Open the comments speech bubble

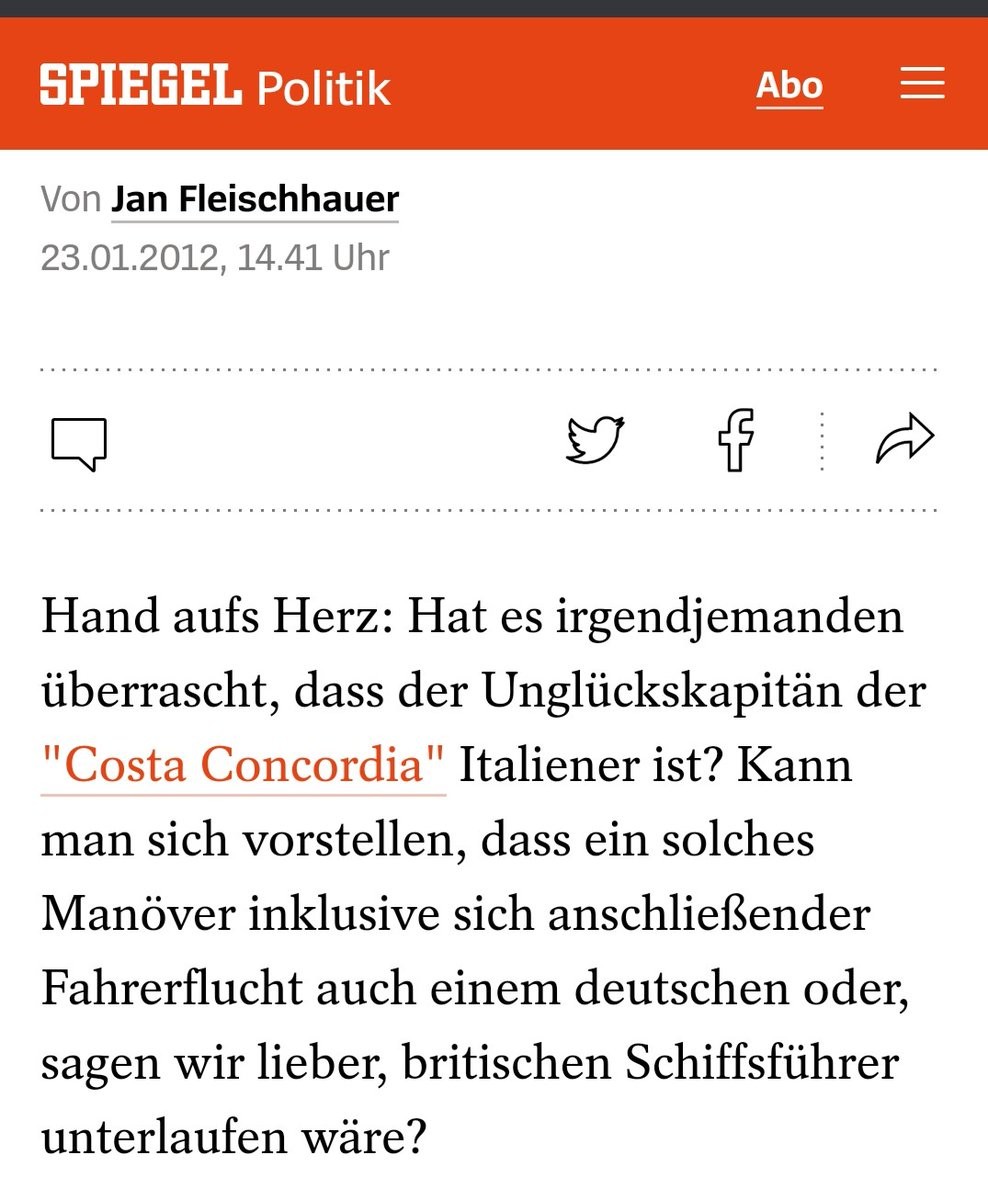click(x=78, y=443)
